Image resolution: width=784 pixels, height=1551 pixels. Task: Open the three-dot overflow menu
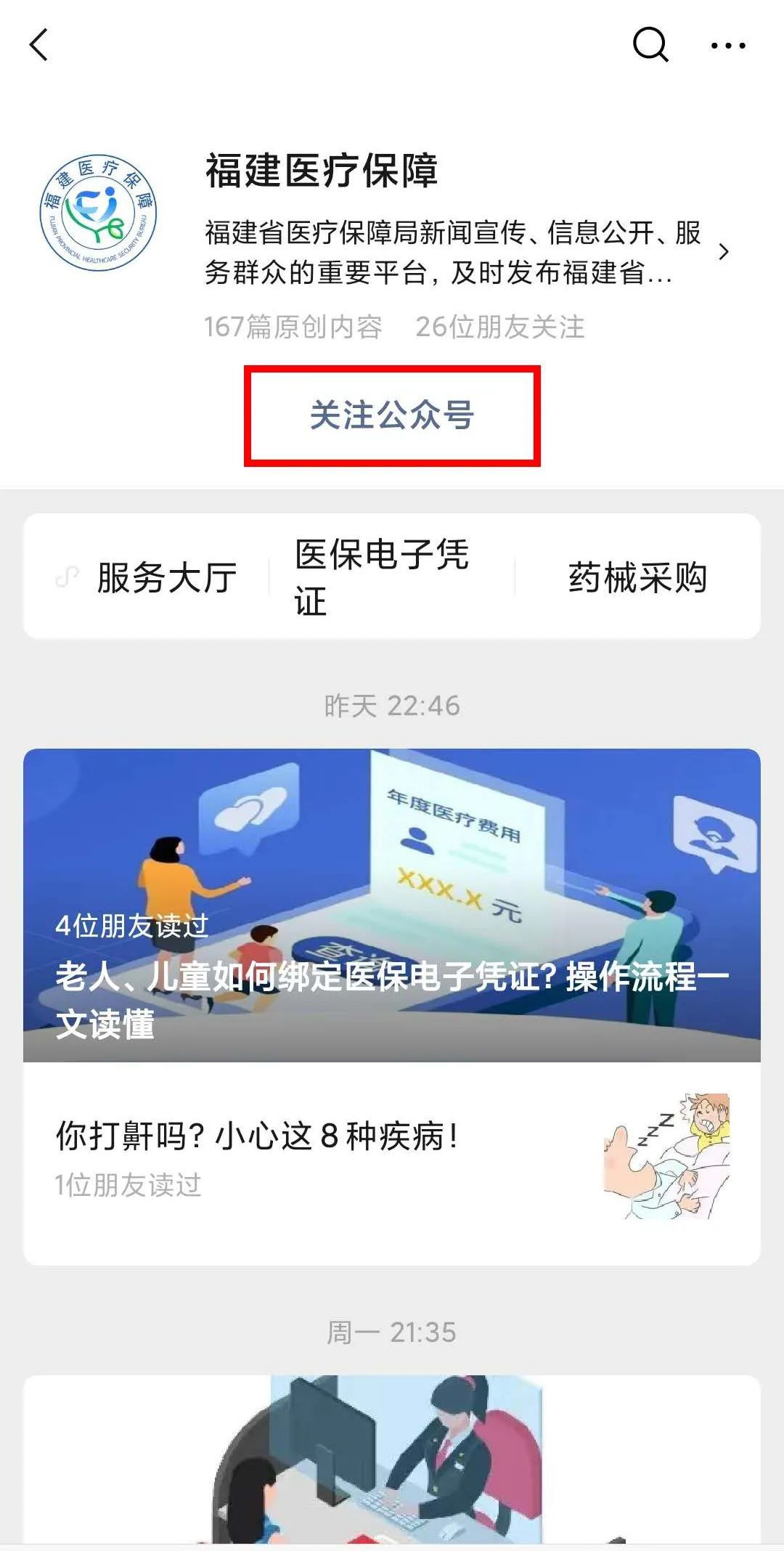coord(727,45)
